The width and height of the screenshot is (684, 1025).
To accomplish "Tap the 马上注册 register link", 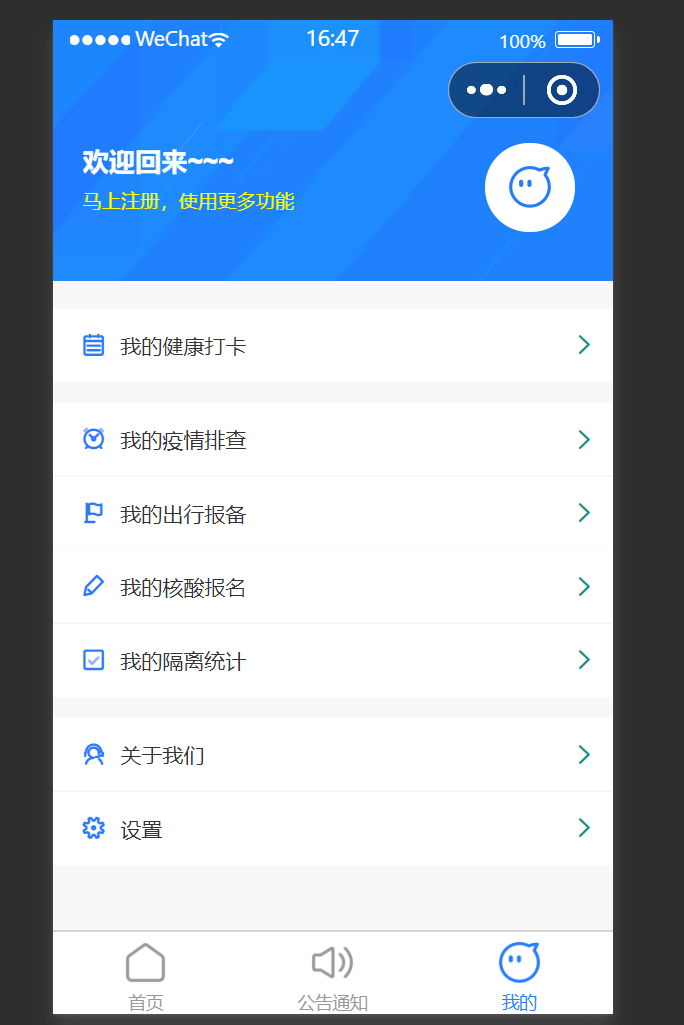I will (188, 202).
